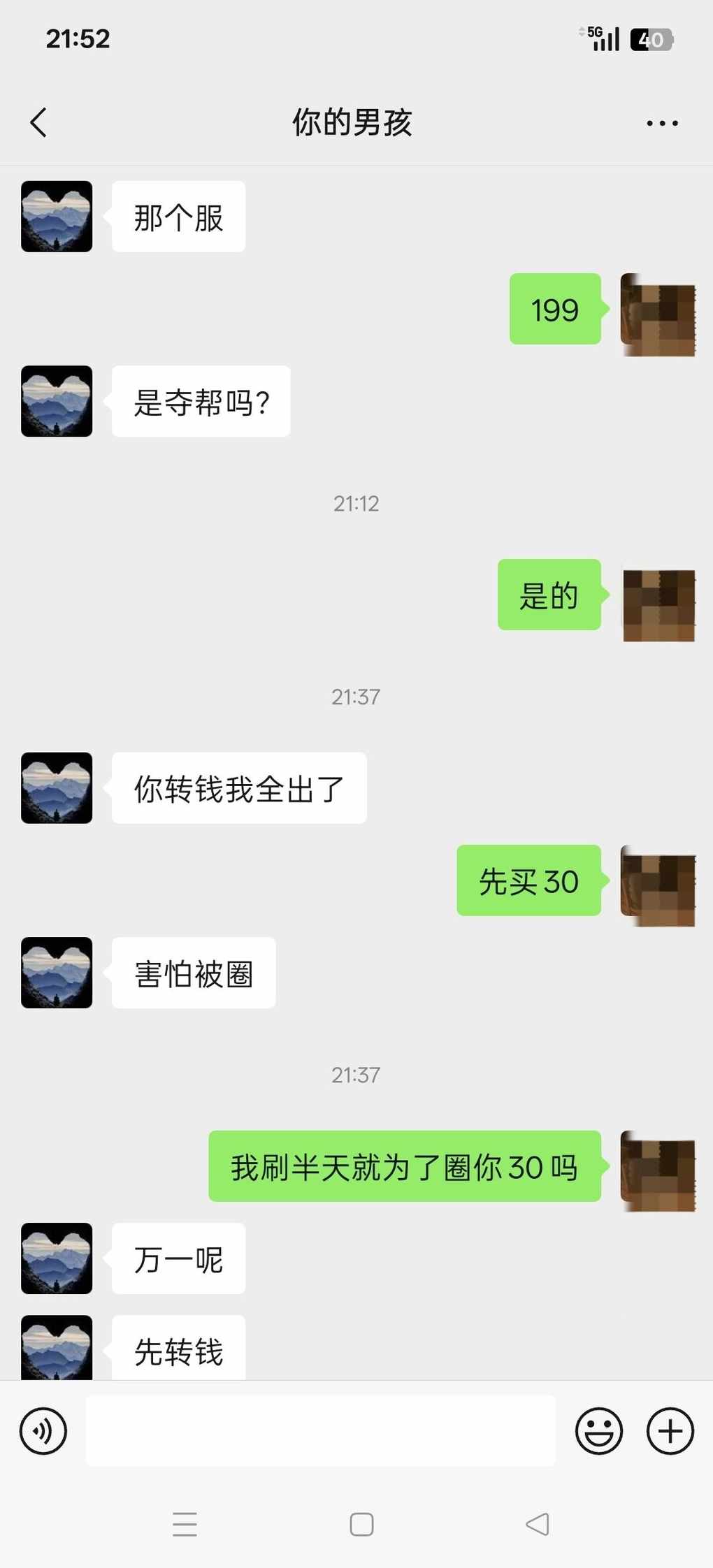Open the emoji sticker panel
The width and height of the screenshot is (713, 1568).
598,1430
